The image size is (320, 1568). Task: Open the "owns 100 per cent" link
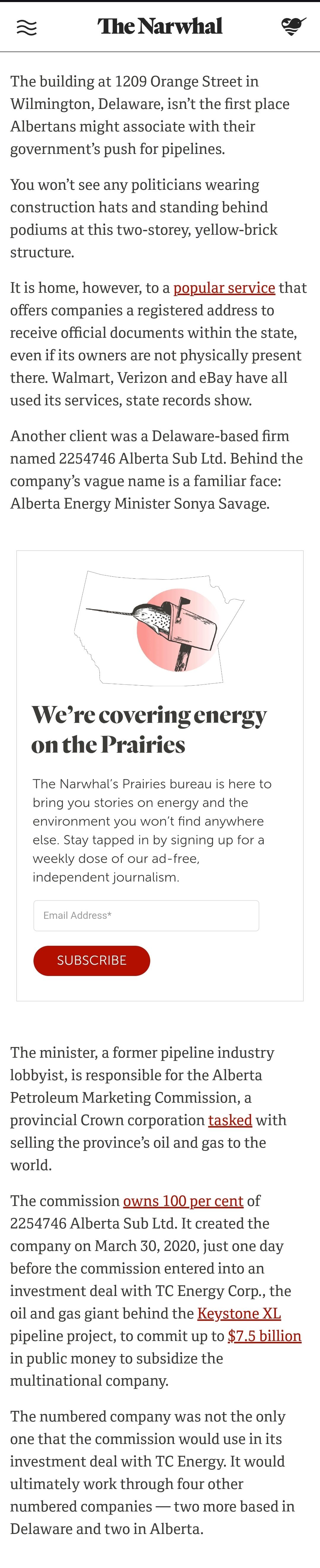pyautogui.click(x=183, y=1201)
